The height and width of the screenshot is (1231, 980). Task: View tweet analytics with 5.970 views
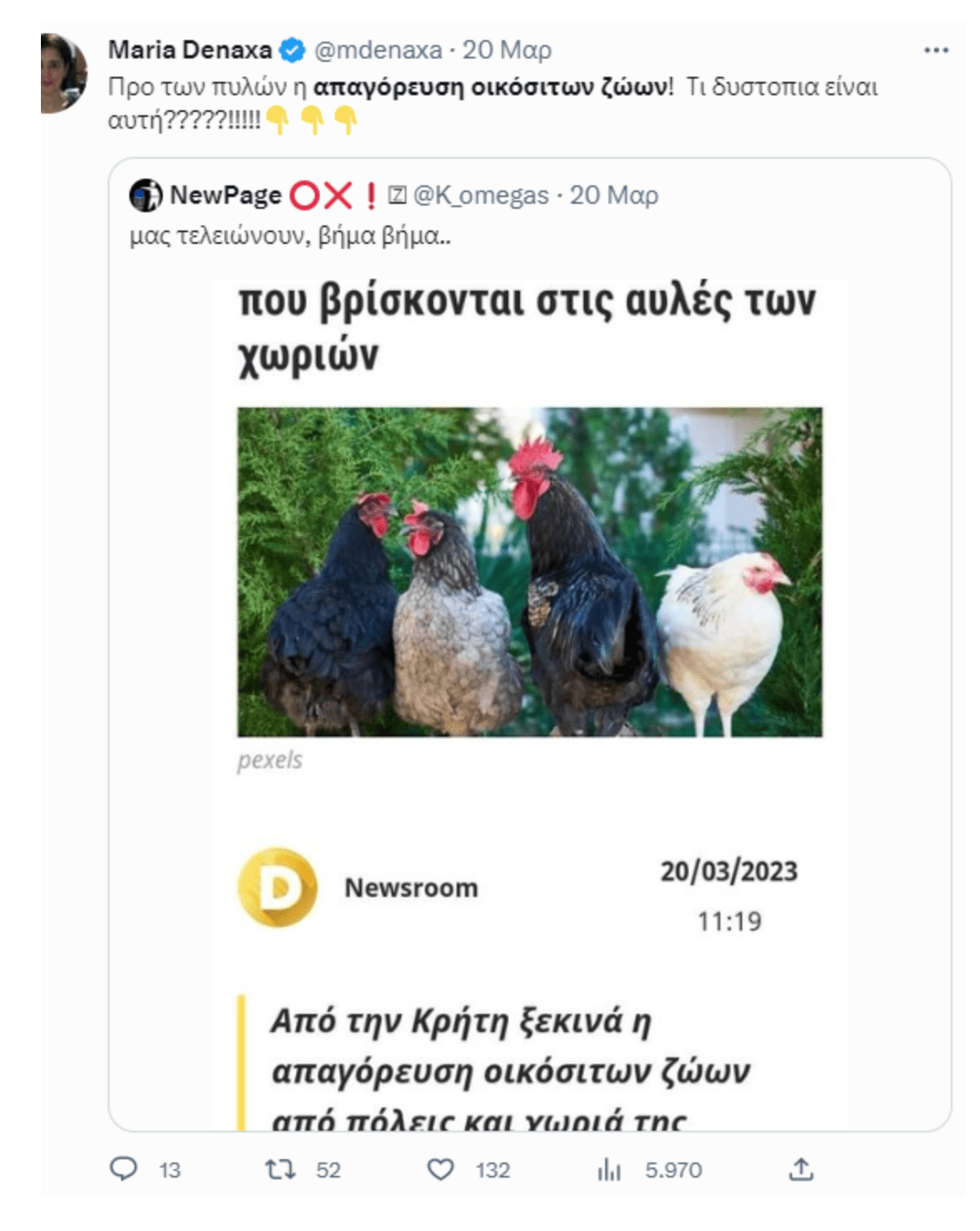coord(610,1169)
